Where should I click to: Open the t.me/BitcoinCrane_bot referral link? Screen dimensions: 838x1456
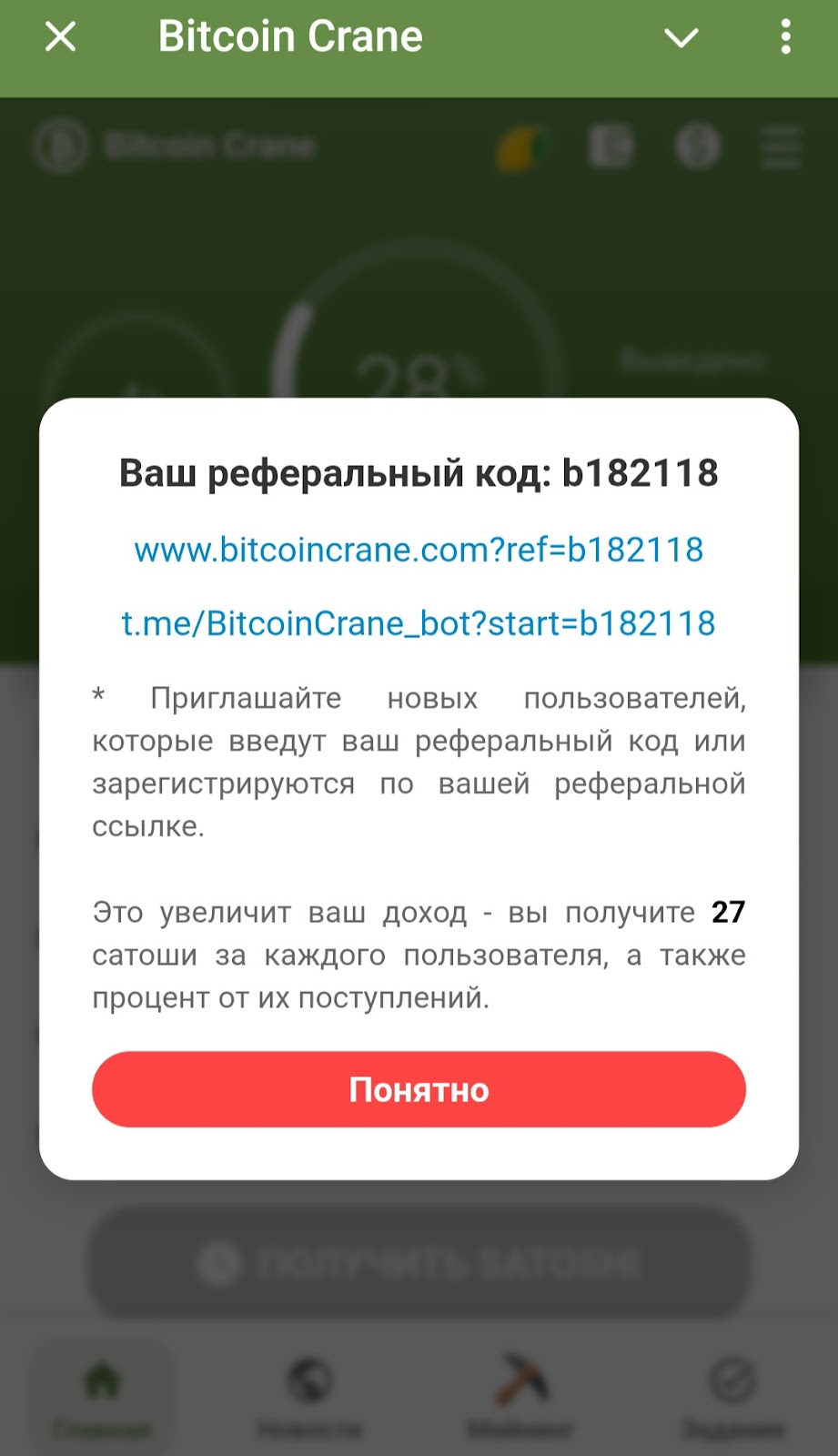coord(419,624)
